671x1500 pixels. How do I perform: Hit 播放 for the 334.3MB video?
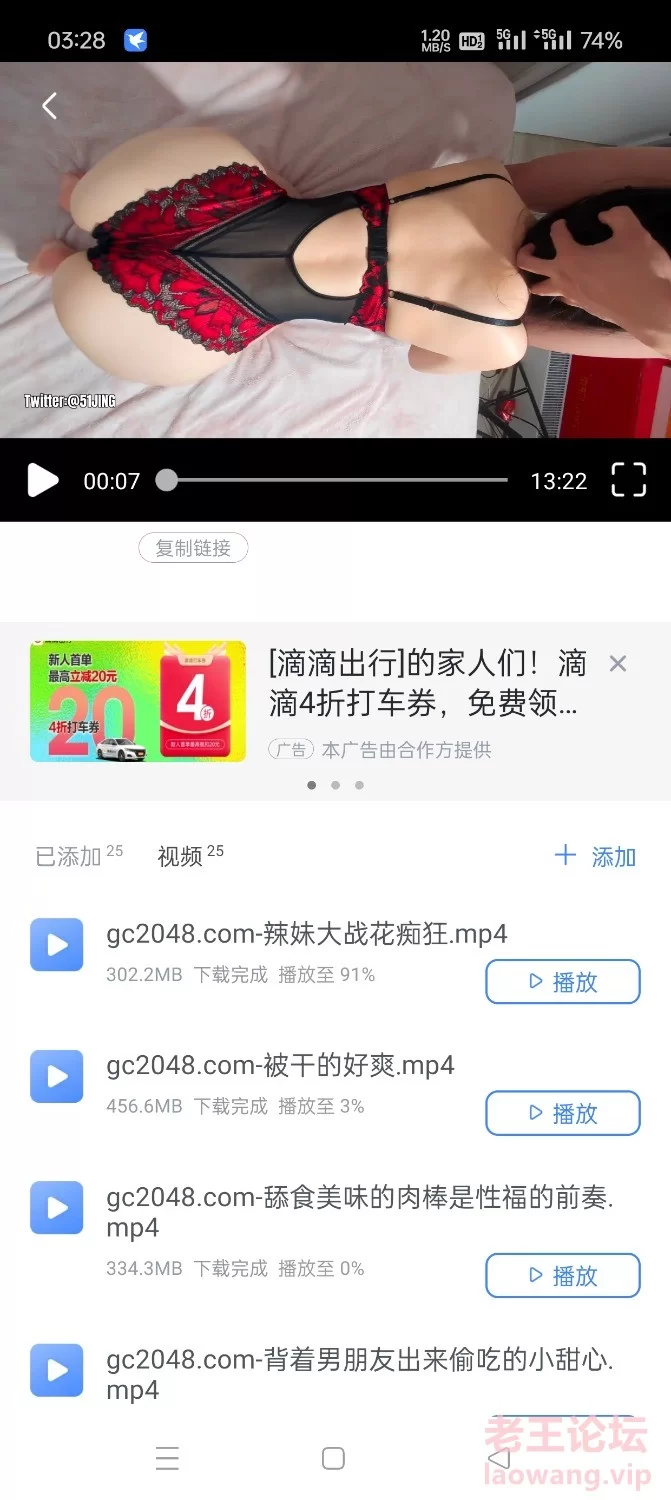tap(563, 1276)
